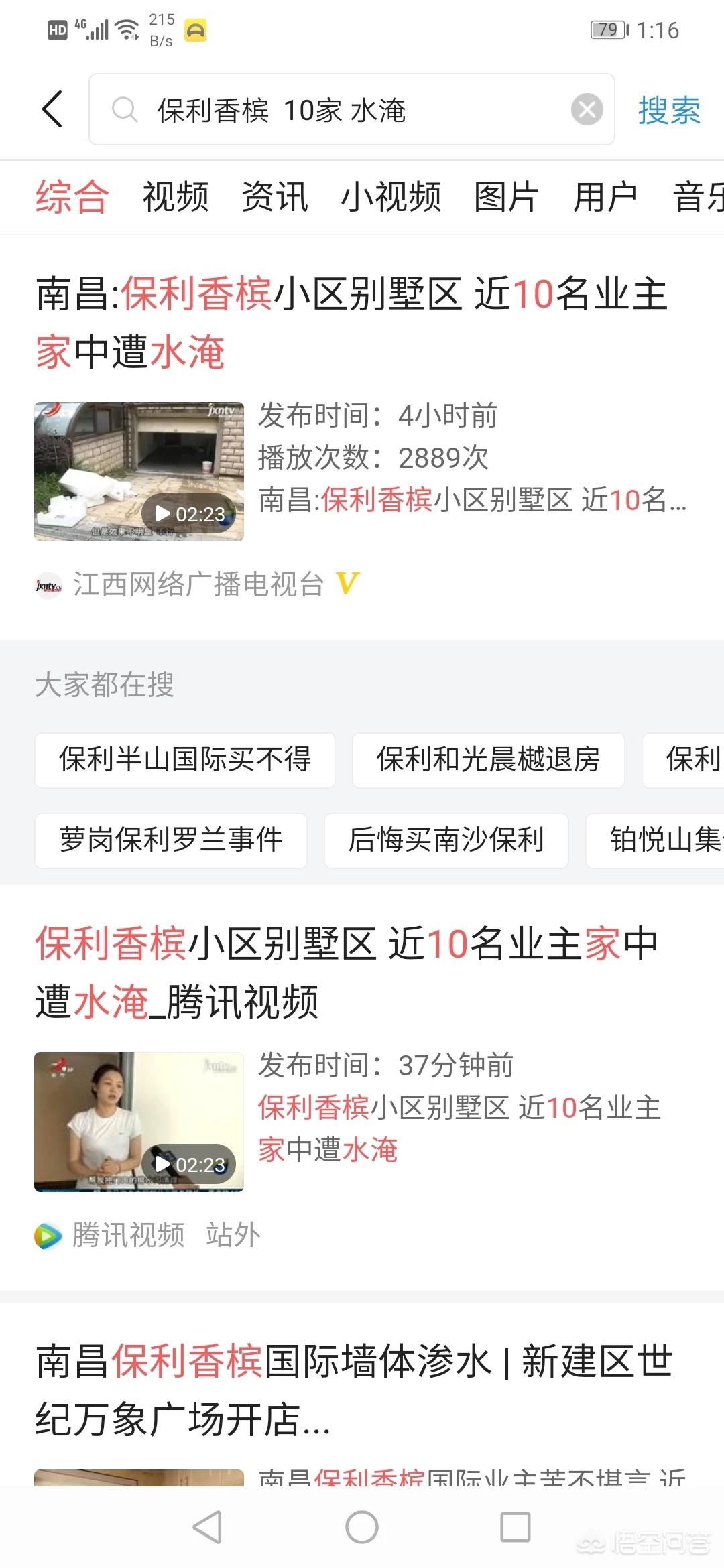The height and width of the screenshot is (1568, 724).
Task: Clear the search query with the X button
Action: [x=586, y=109]
